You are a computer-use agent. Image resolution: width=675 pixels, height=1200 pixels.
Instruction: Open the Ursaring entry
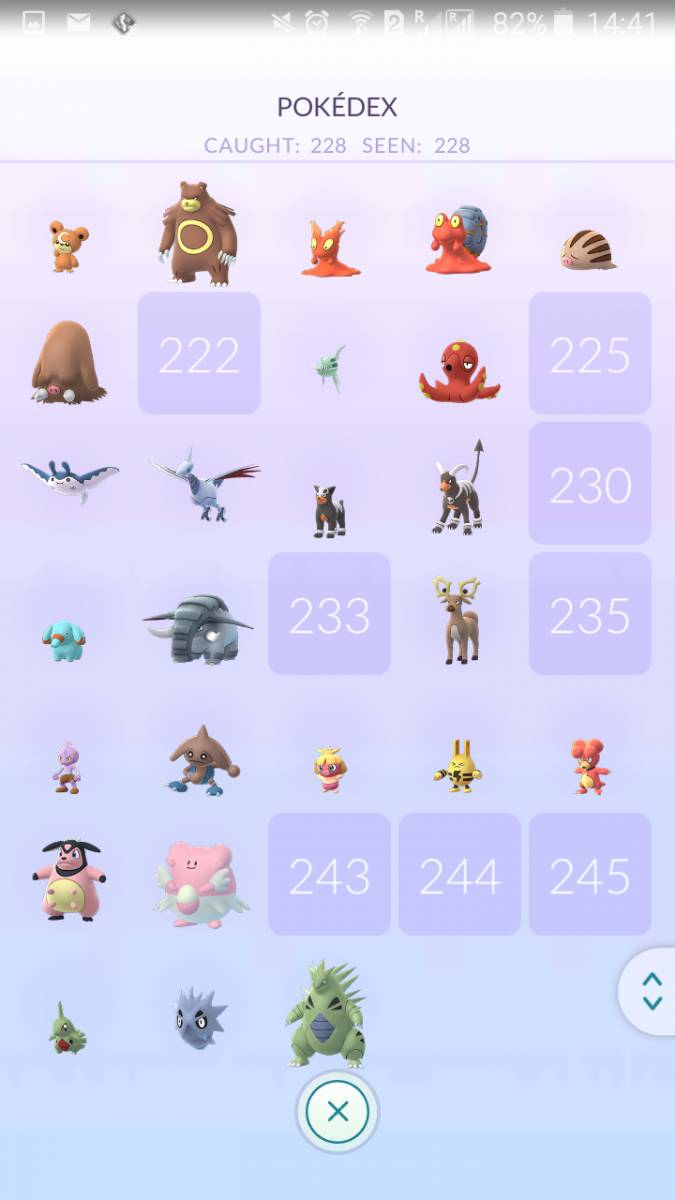click(197, 234)
